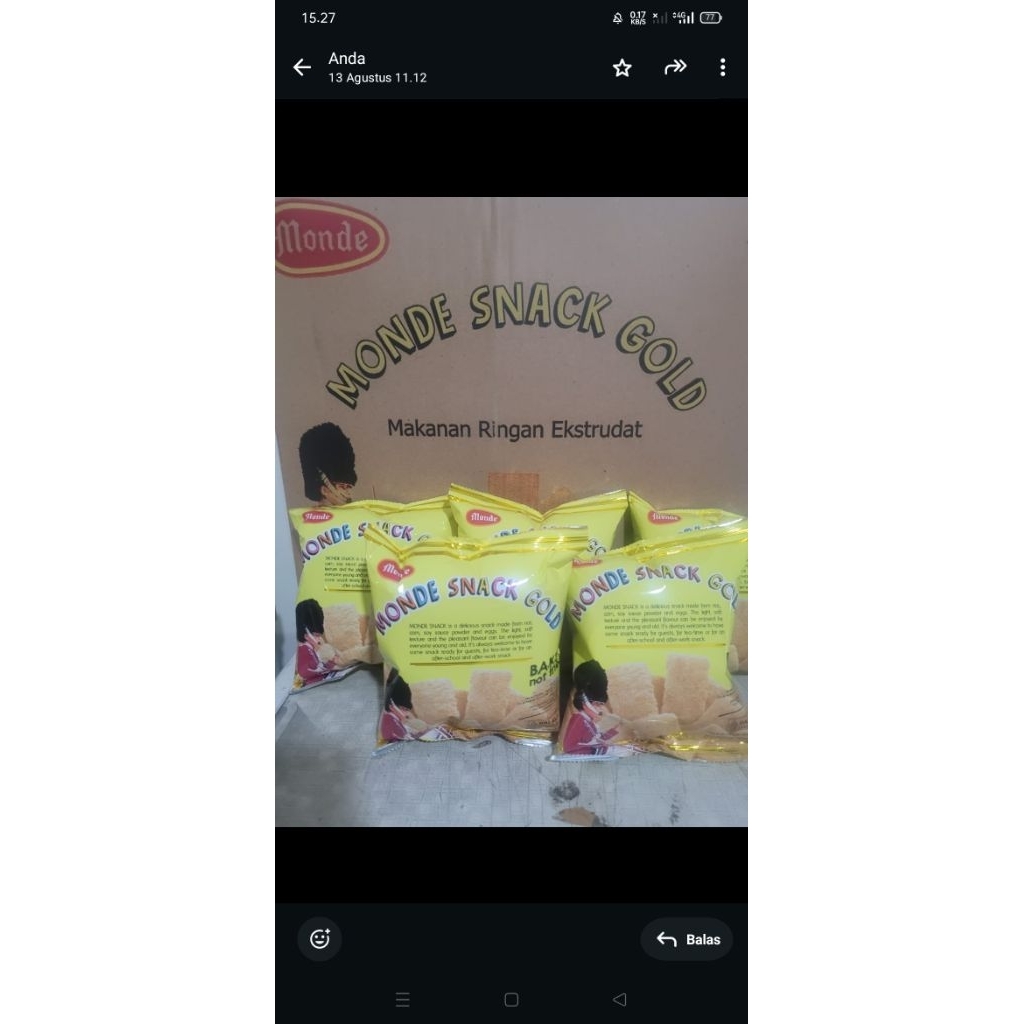
Task: React to the photo with an emoji
Action: pyautogui.click(x=320, y=939)
